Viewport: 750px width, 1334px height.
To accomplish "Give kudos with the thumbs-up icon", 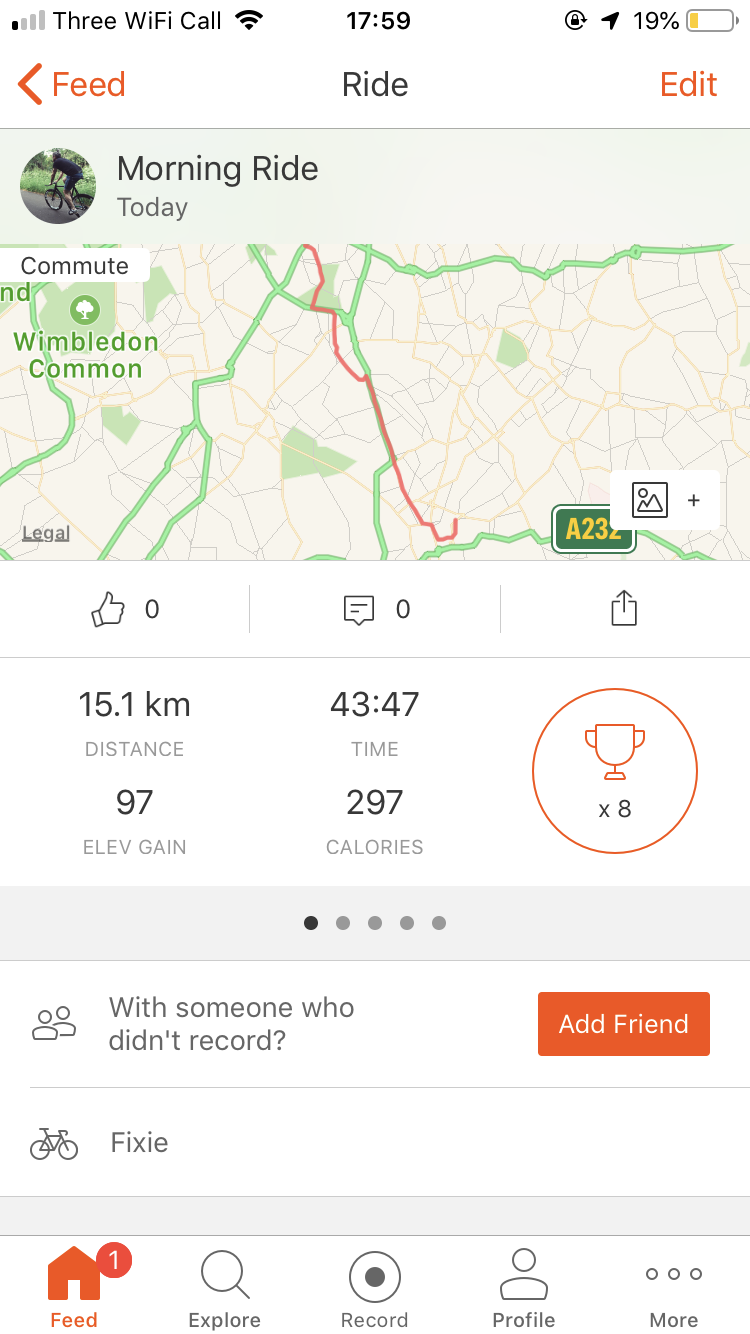I will [x=108, y=609].
